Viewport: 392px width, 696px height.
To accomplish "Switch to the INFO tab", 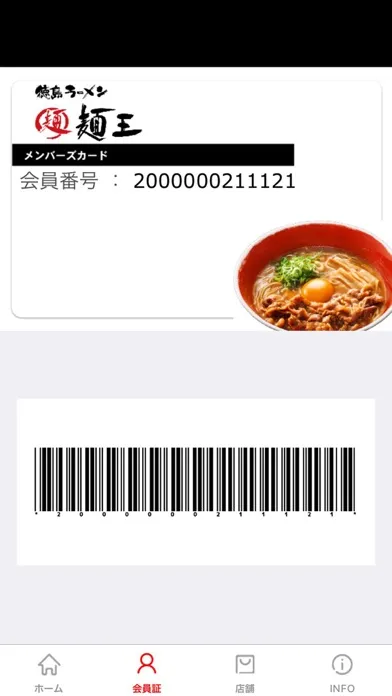I will [x=342, y=672].
